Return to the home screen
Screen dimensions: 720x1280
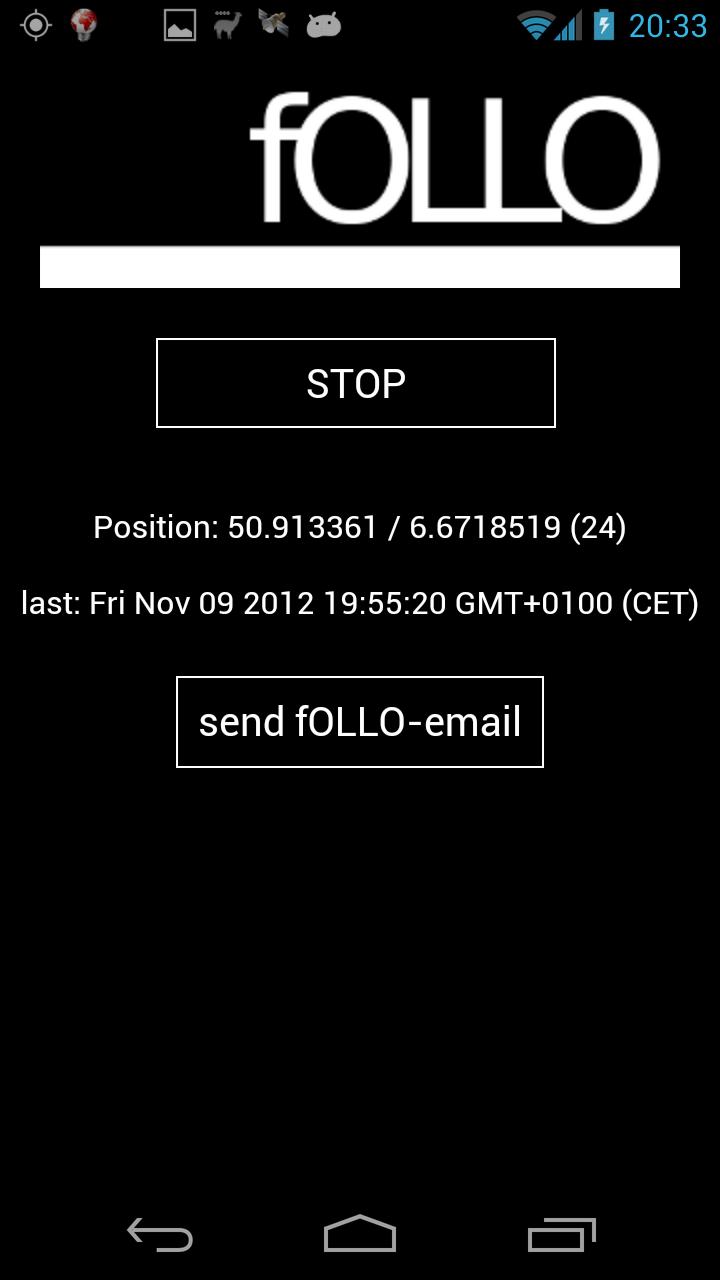360,1235
